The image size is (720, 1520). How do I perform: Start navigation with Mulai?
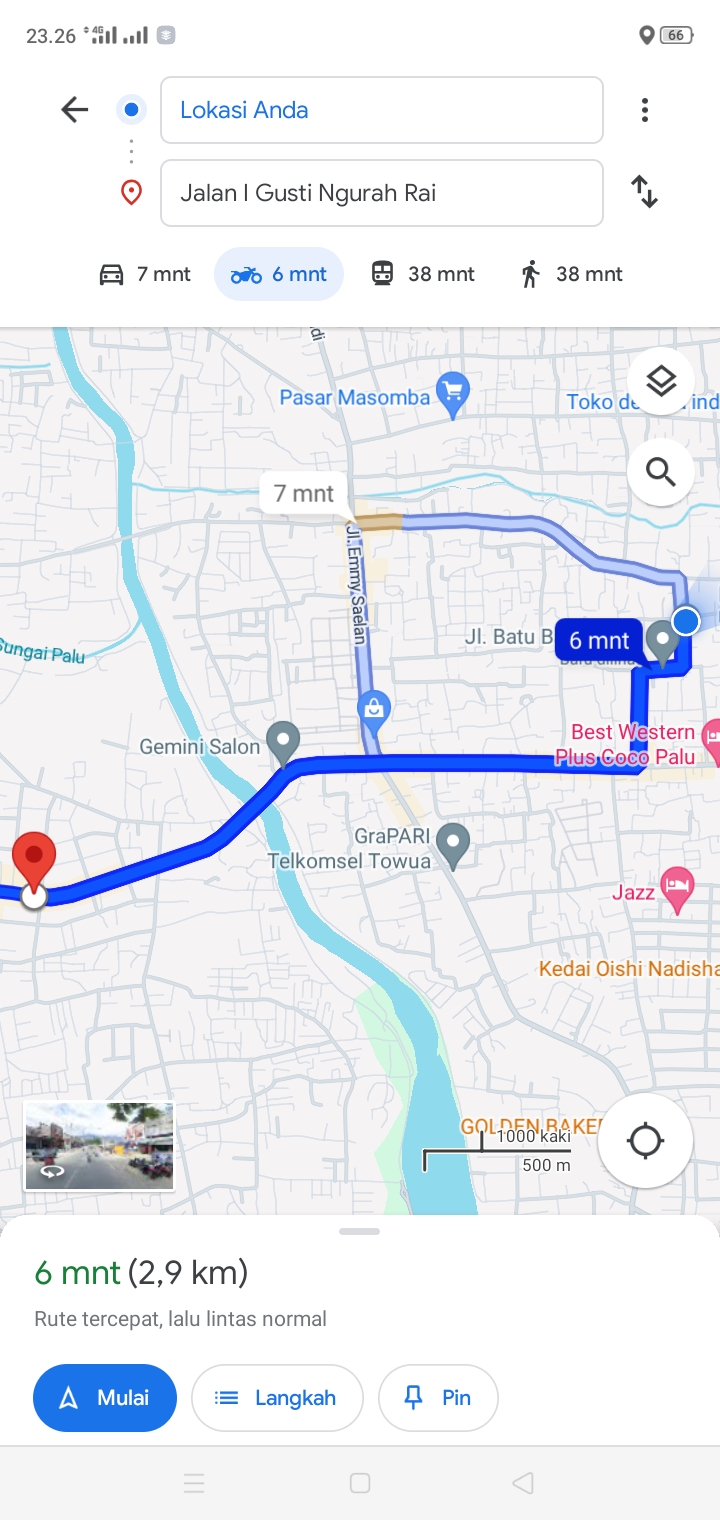[105, 1398]
